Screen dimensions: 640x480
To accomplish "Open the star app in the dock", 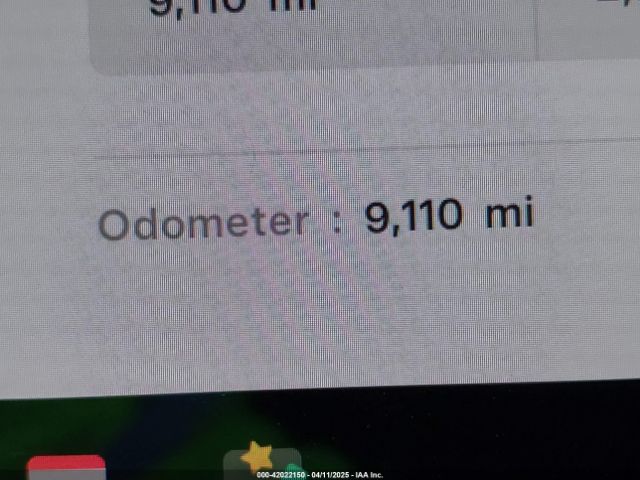I will coord(259,459).
